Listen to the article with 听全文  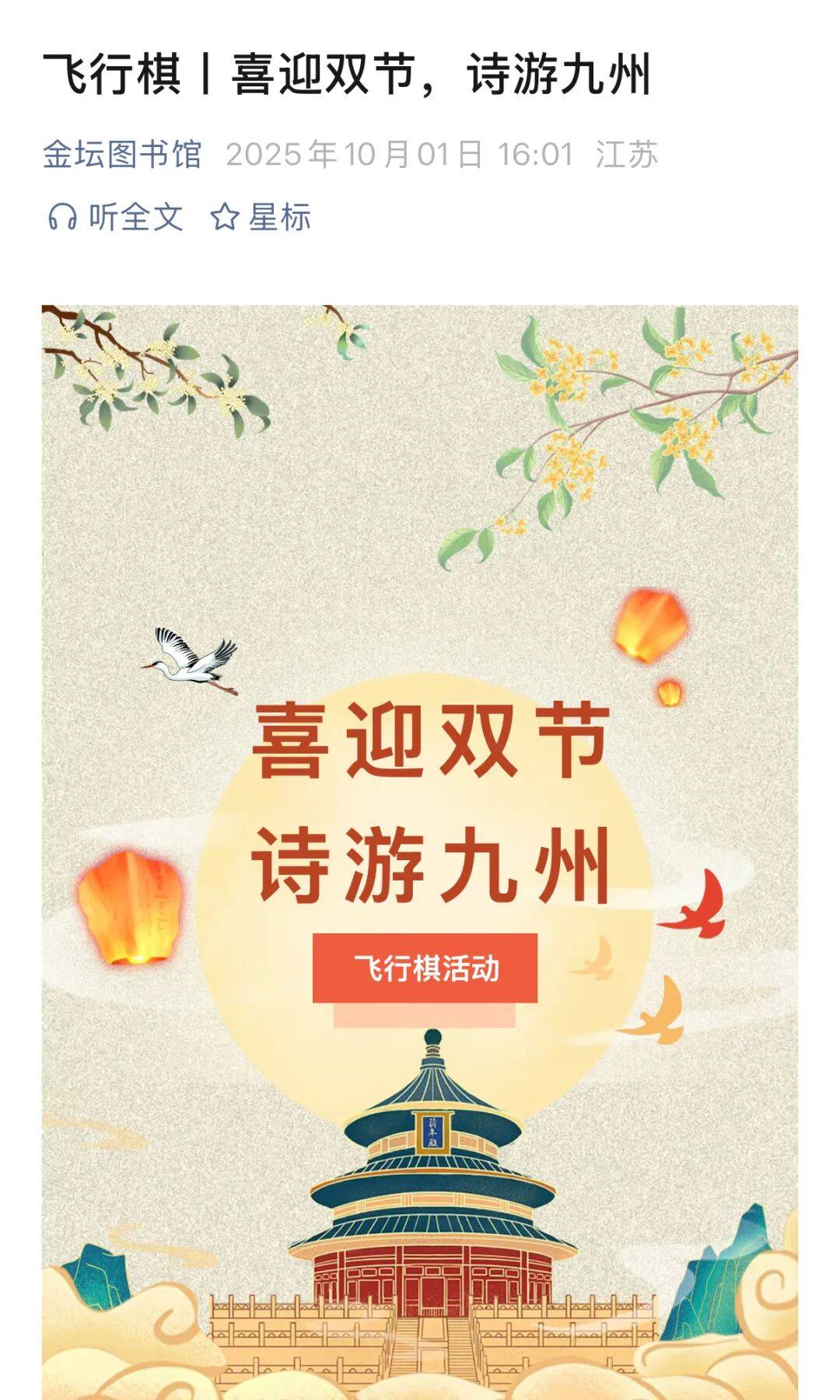coord(115,217)
